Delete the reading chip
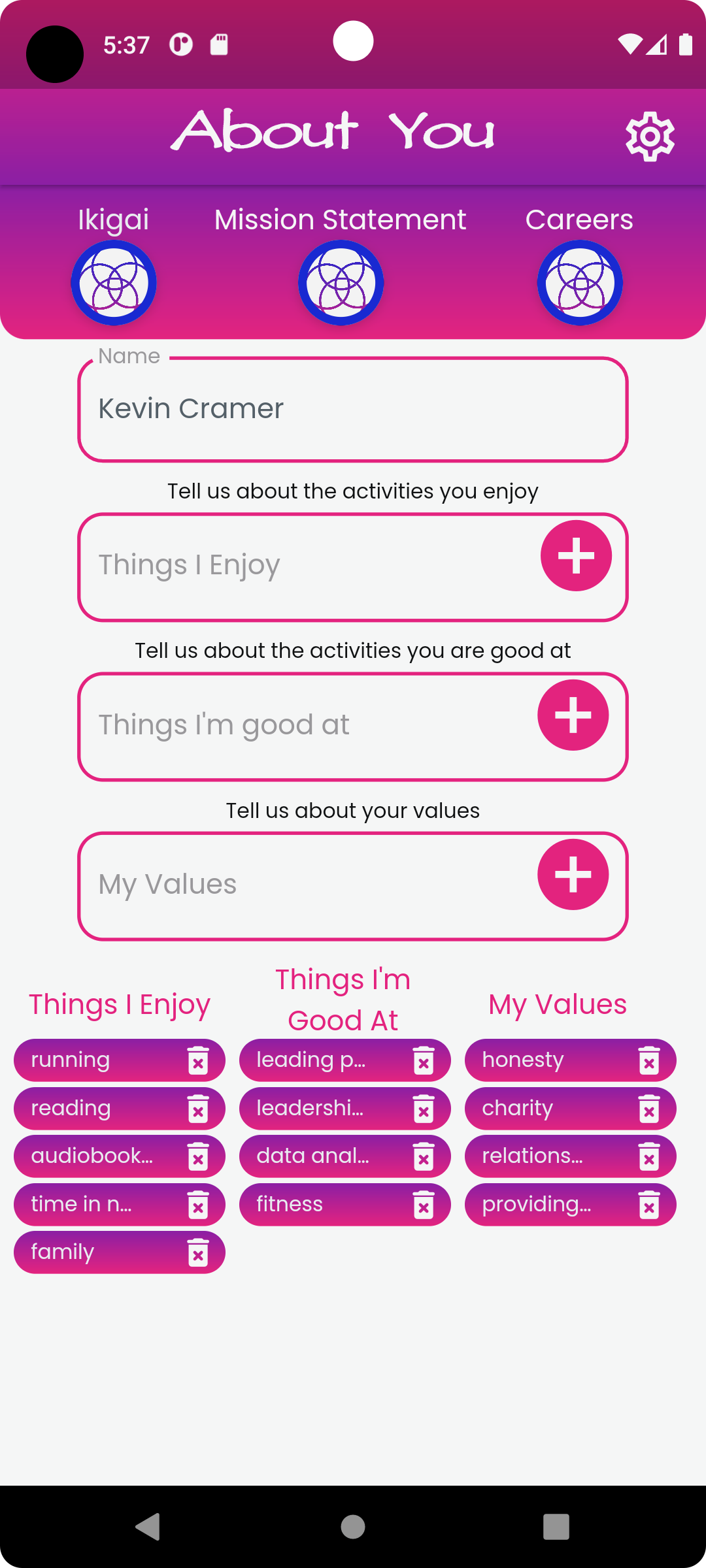The height and width of the screenshot is (1568, 706). tap(198, 1109)
